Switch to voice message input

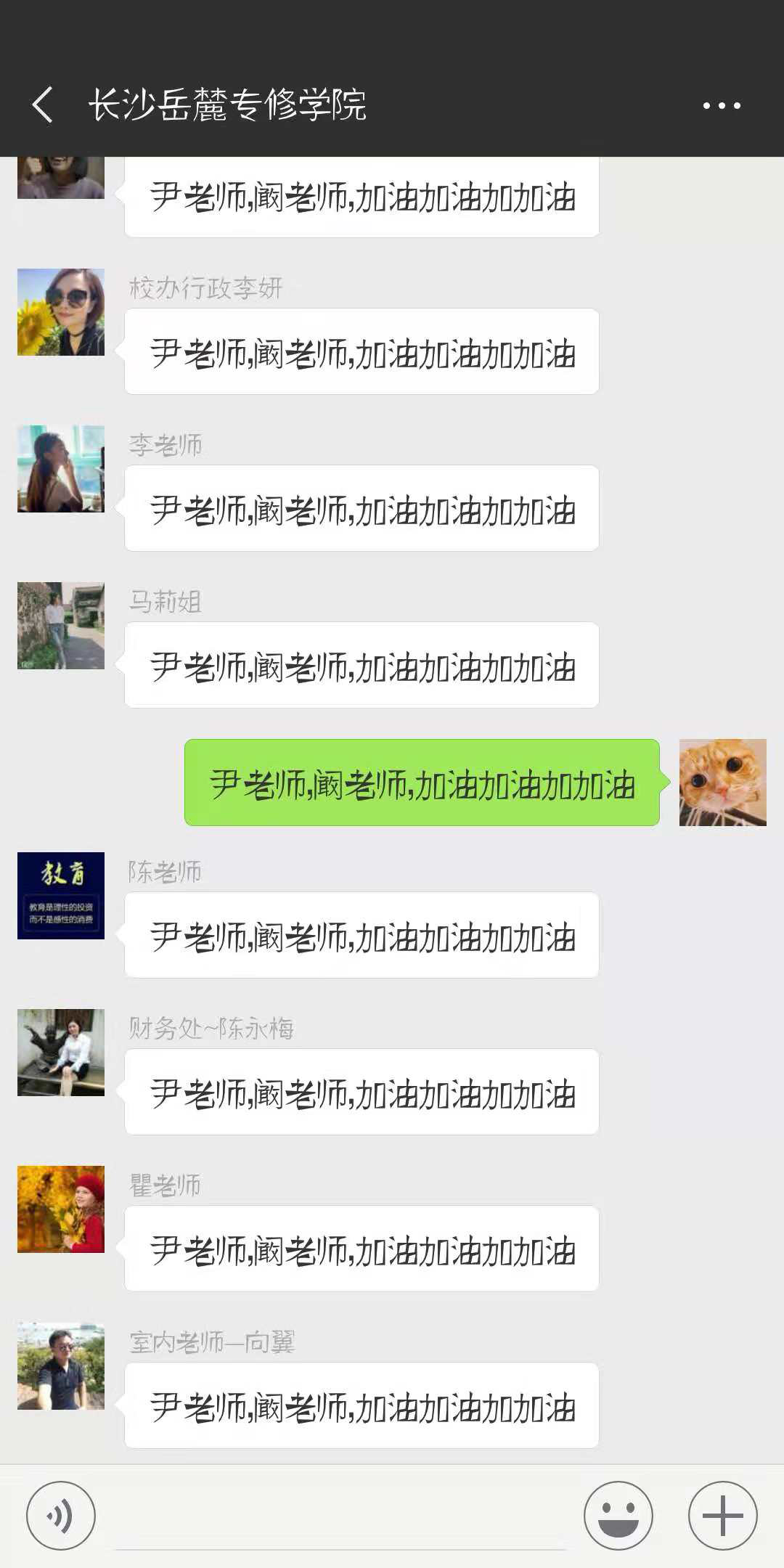click(x=61, y=1516)
